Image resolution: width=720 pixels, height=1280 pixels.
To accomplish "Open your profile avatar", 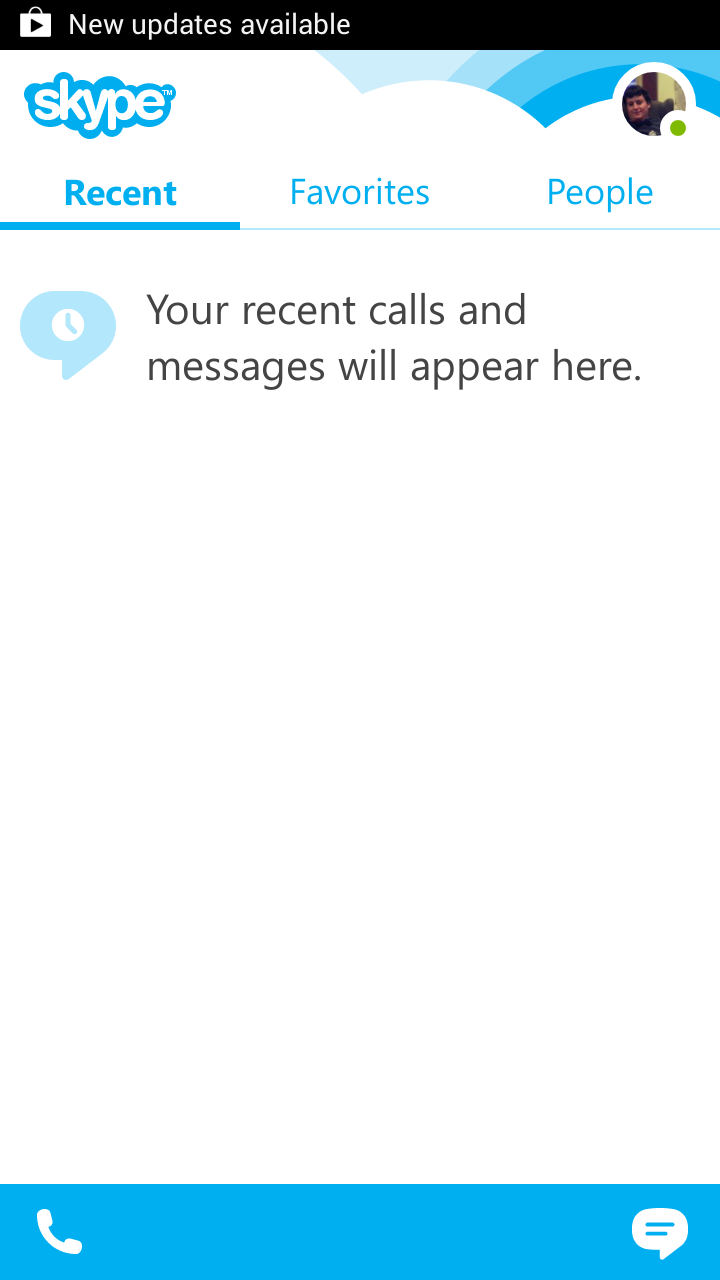I will click(x=654, y=104).
